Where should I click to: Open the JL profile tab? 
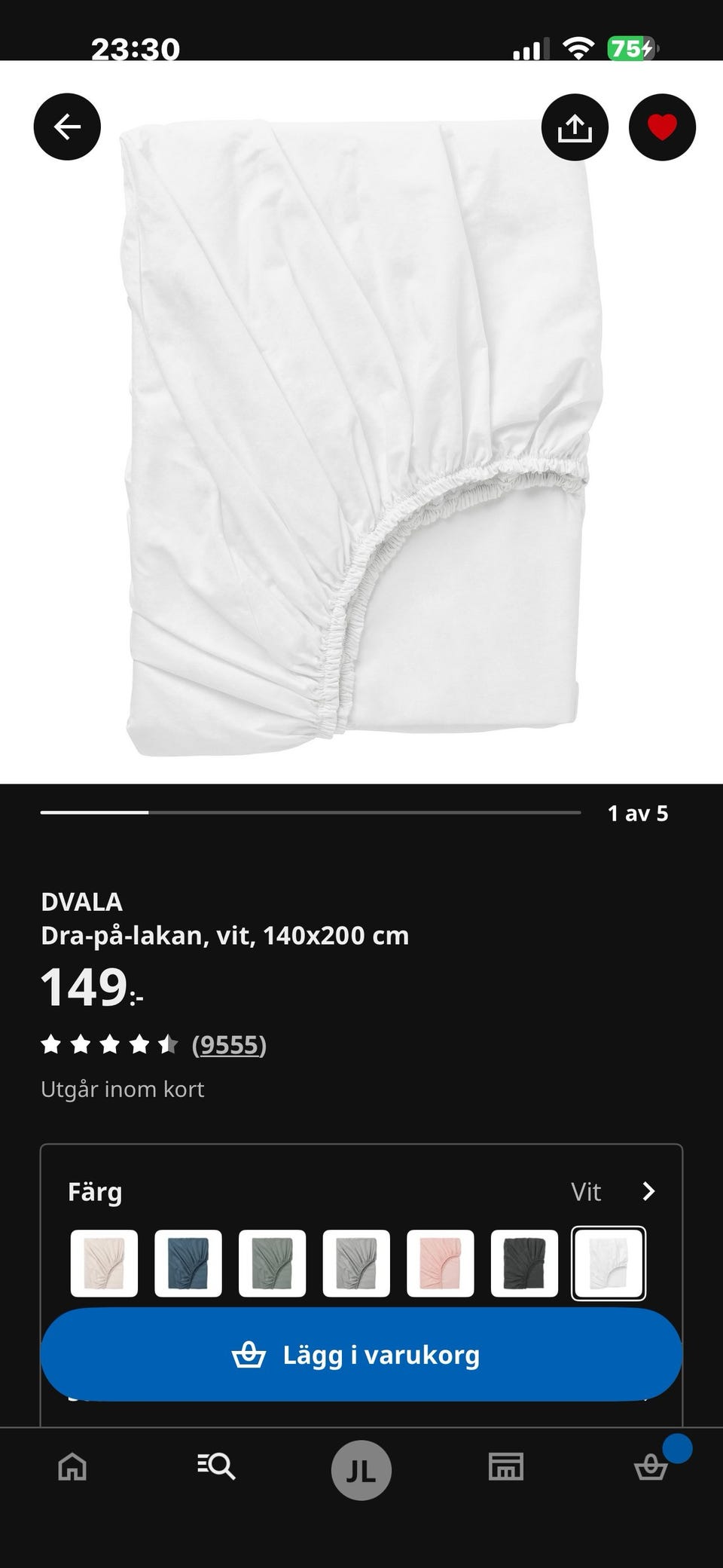[x=361, y=1469]
